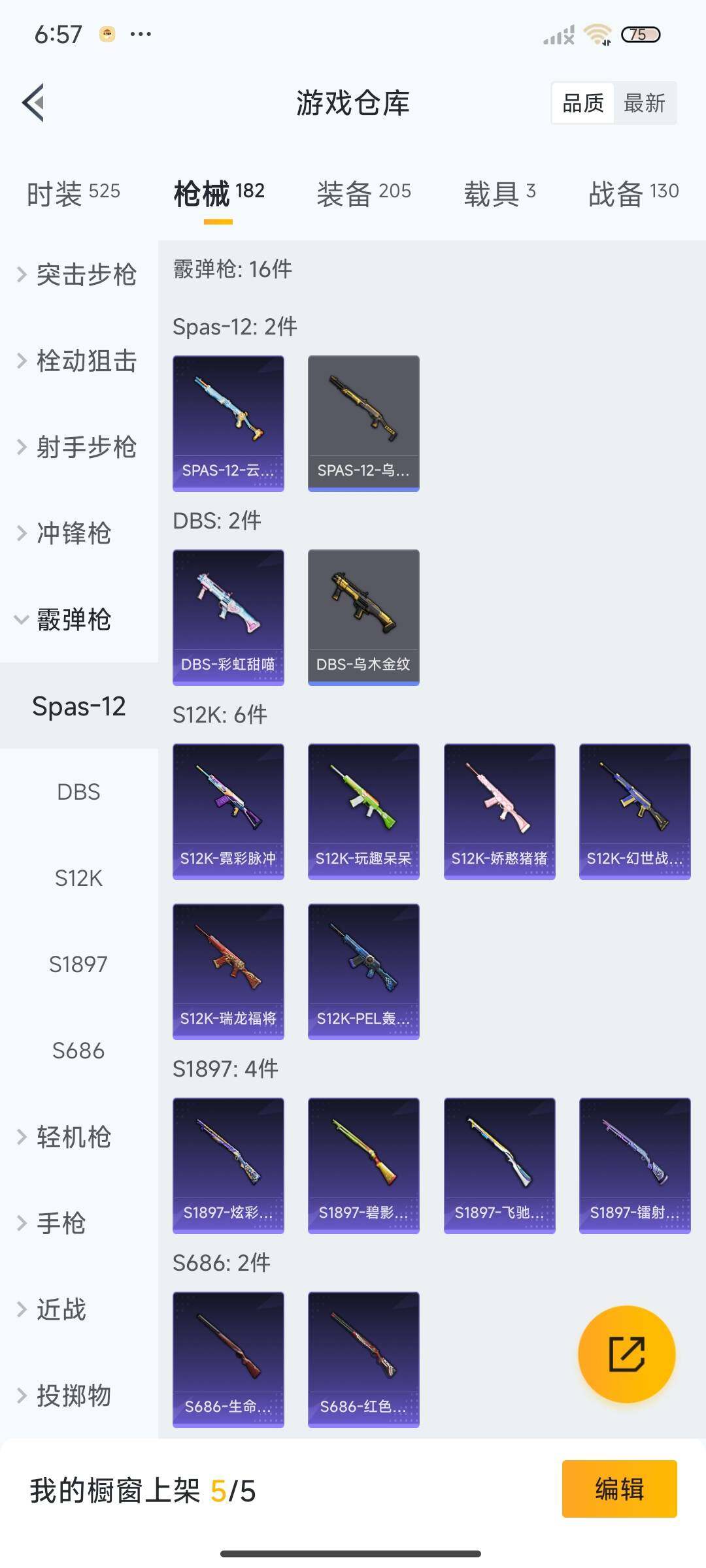706x1568 pixels.
Task: Switch to the 战备 tab
Action: (x=633, y=193)
